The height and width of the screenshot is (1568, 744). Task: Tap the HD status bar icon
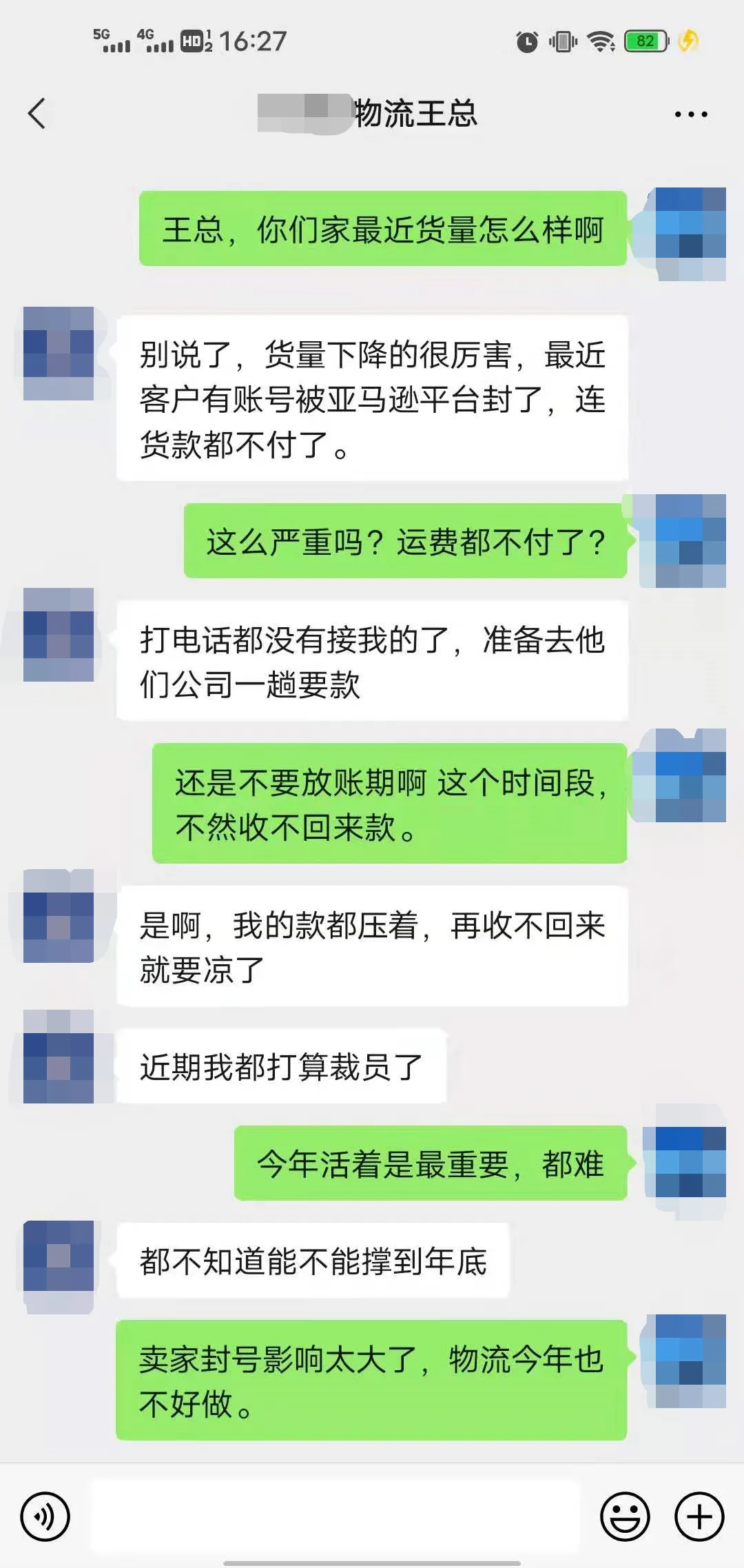click(194, 40)
